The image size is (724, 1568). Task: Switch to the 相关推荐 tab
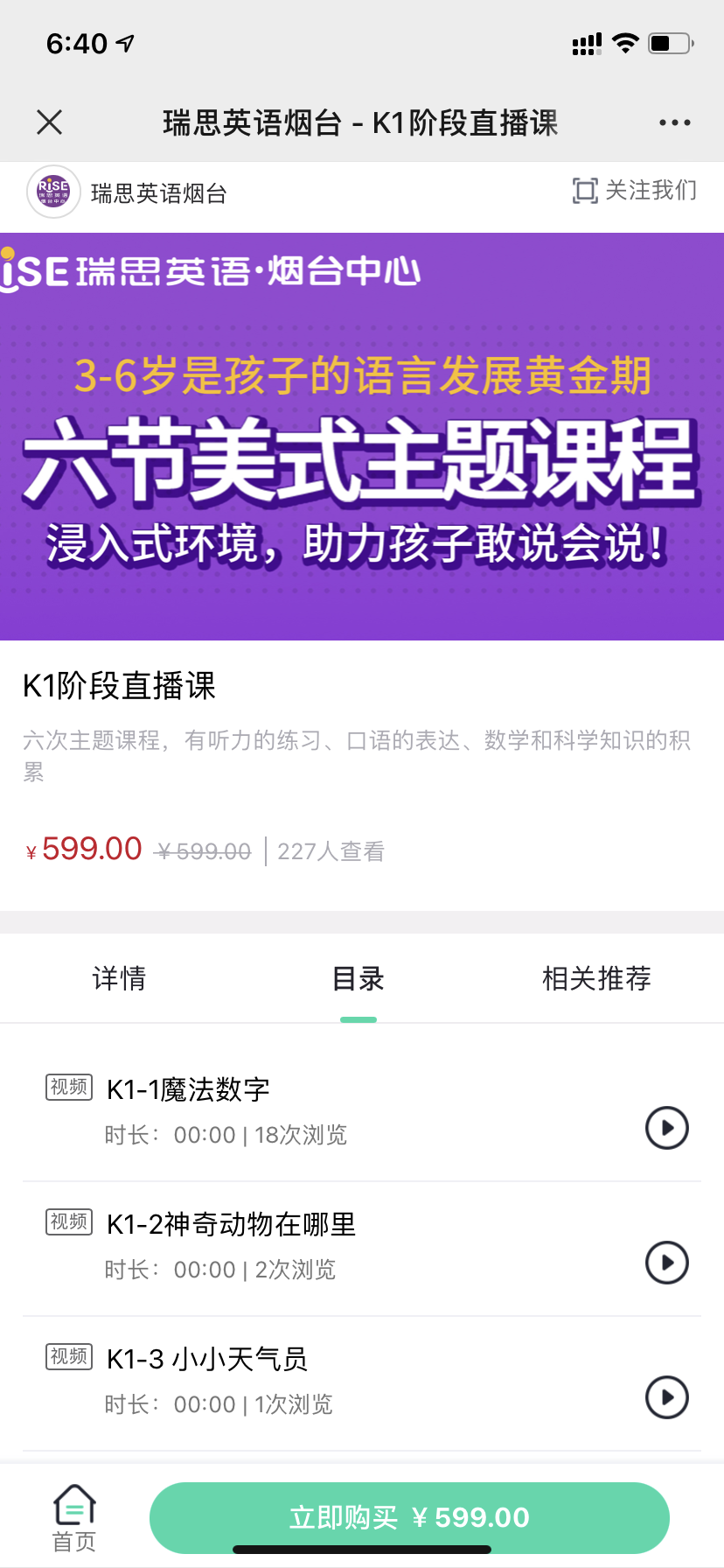pos(596,978)
